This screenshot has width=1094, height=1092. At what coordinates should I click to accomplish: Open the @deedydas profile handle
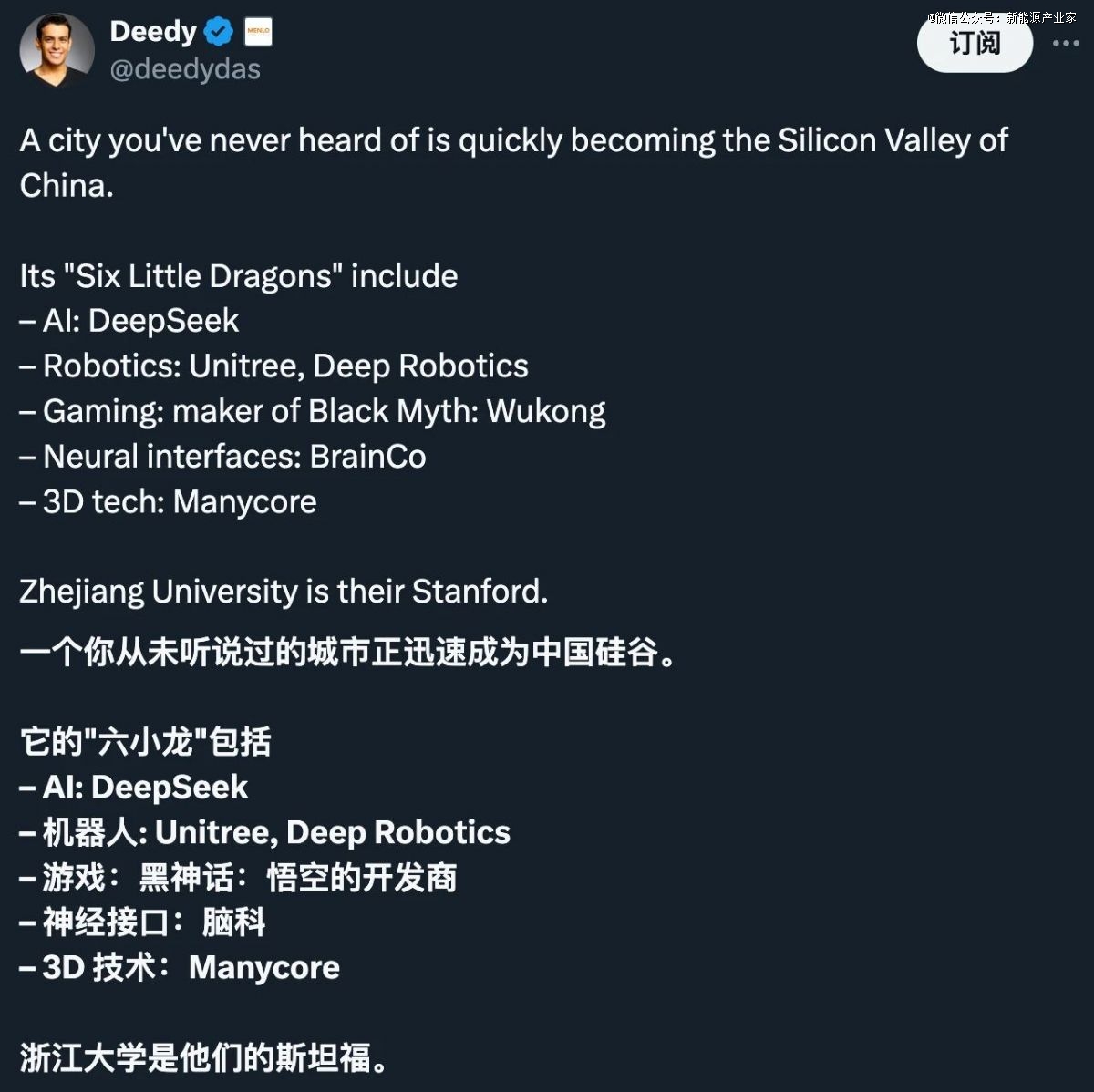[x=185, y=69]
